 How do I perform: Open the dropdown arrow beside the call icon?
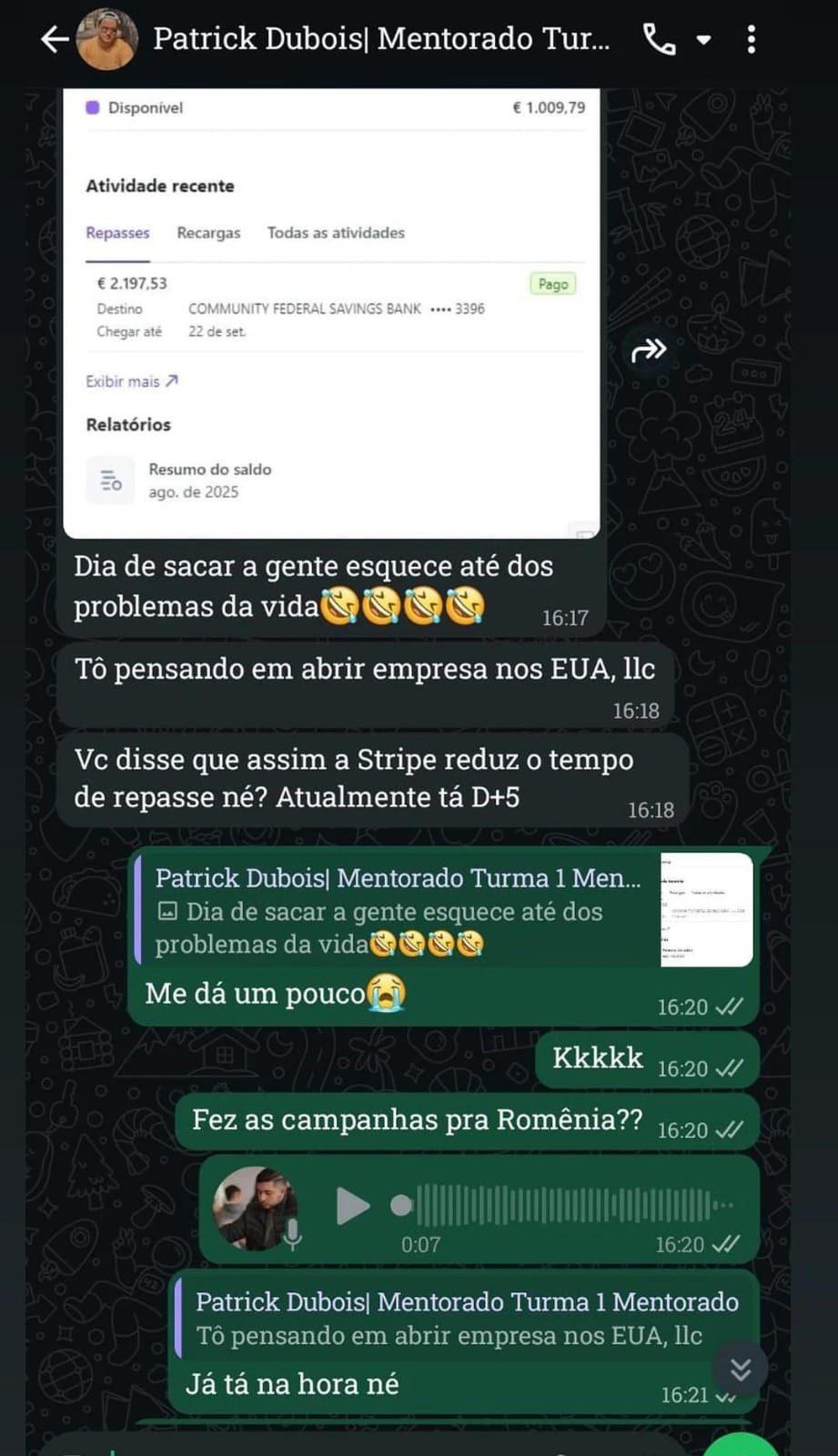702,39
